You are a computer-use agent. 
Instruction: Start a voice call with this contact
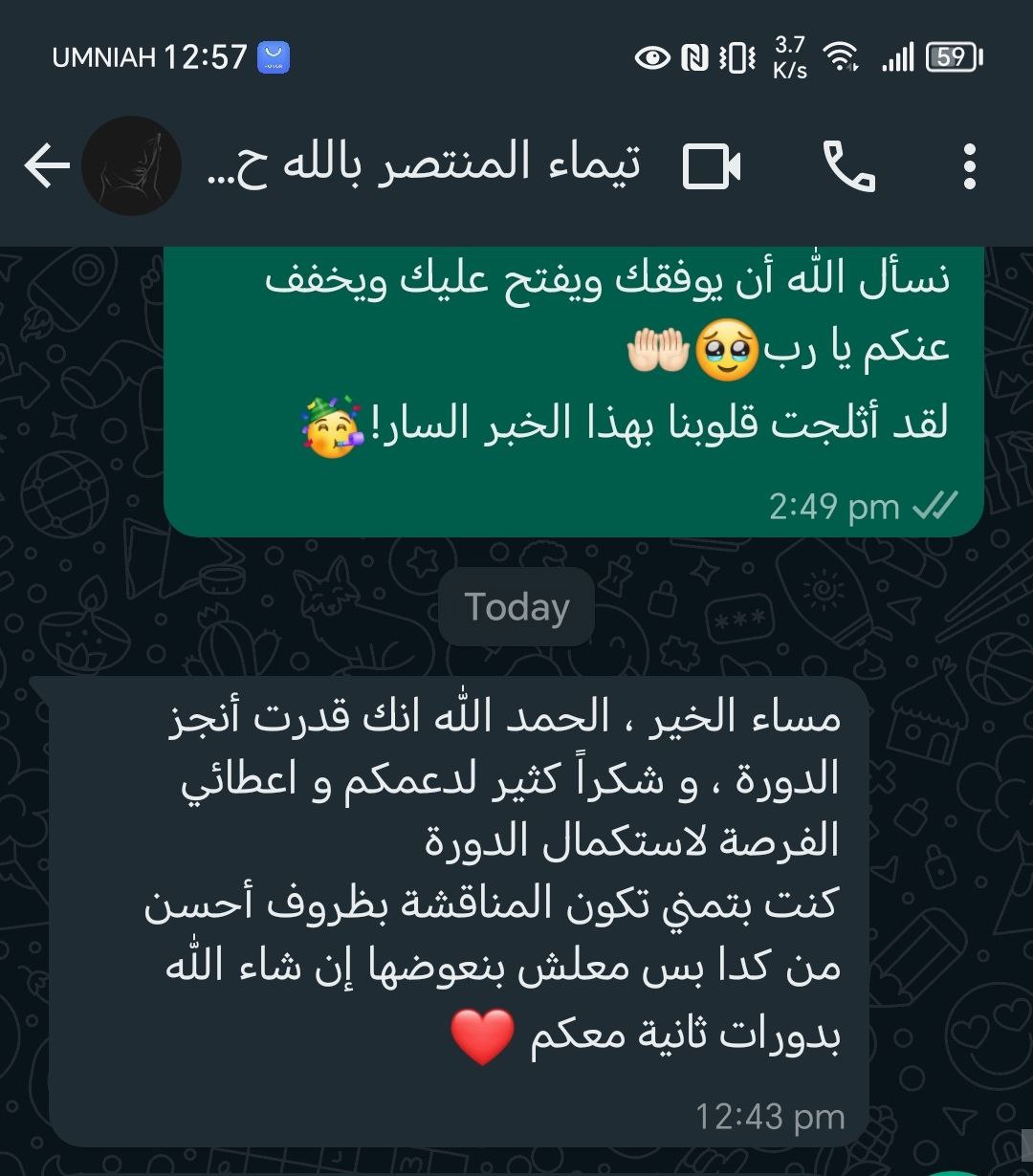(x=848, y=166)
